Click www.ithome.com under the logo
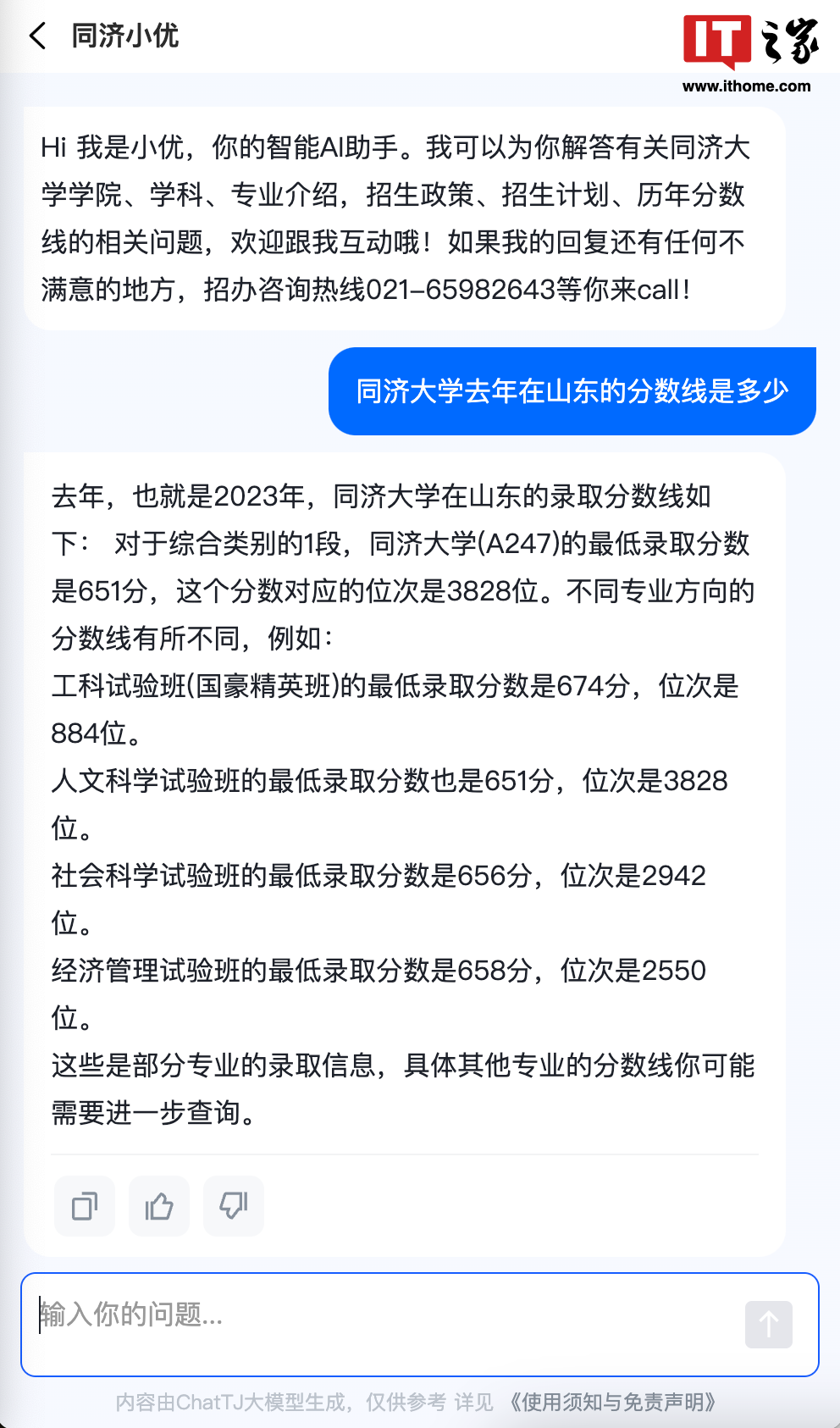 click(x=746, y=85)
